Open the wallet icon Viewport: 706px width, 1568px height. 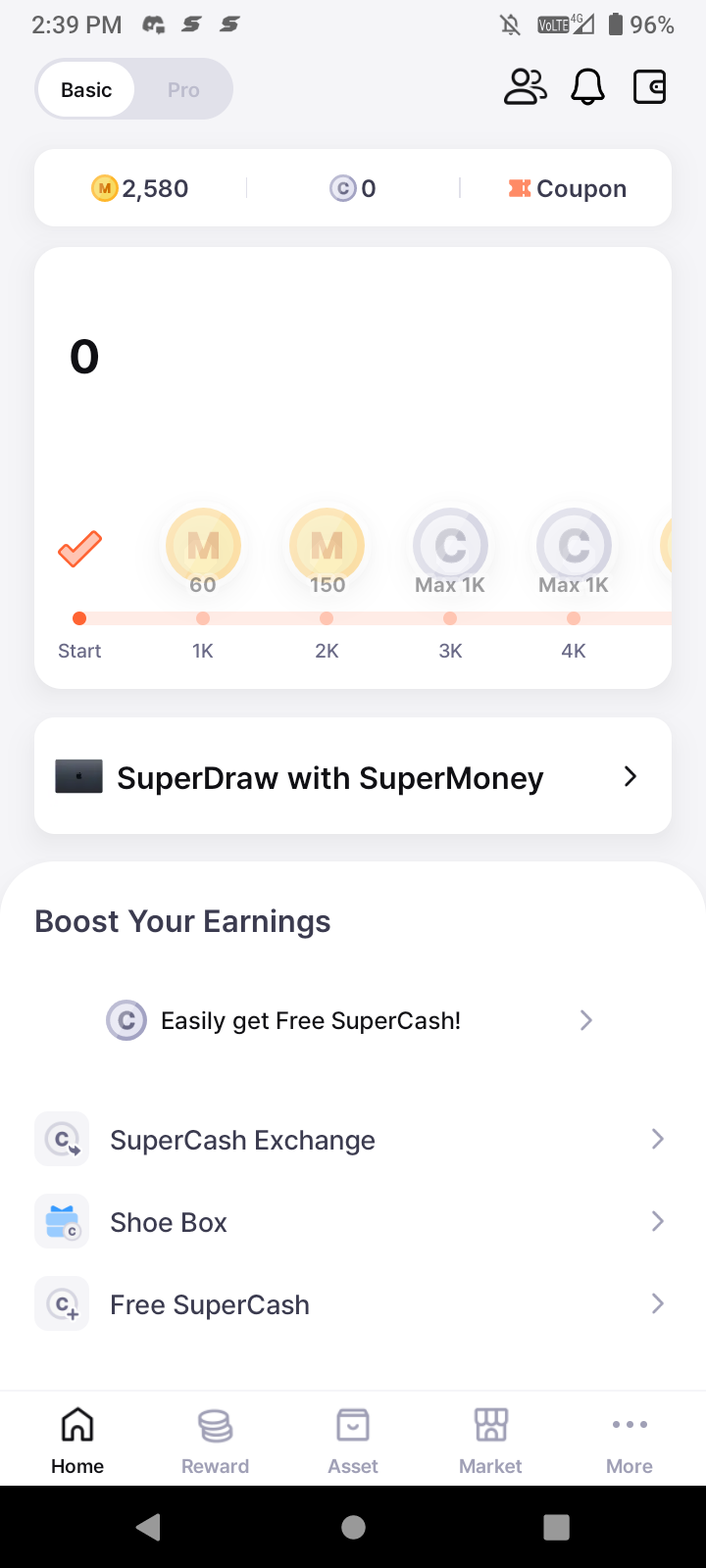click(x=650, y=87)
